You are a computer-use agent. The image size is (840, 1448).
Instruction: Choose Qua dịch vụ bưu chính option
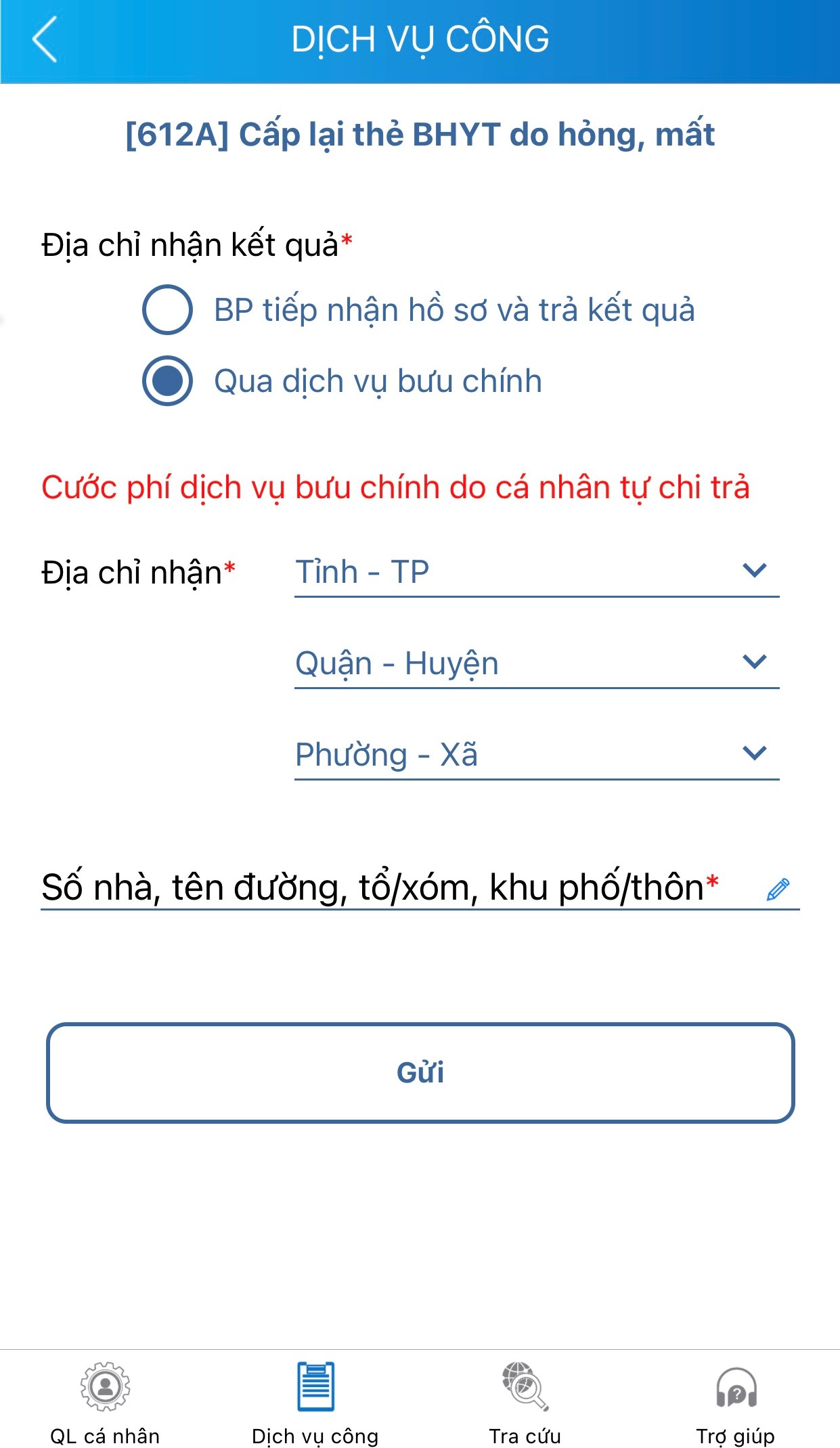pos(168,381)
